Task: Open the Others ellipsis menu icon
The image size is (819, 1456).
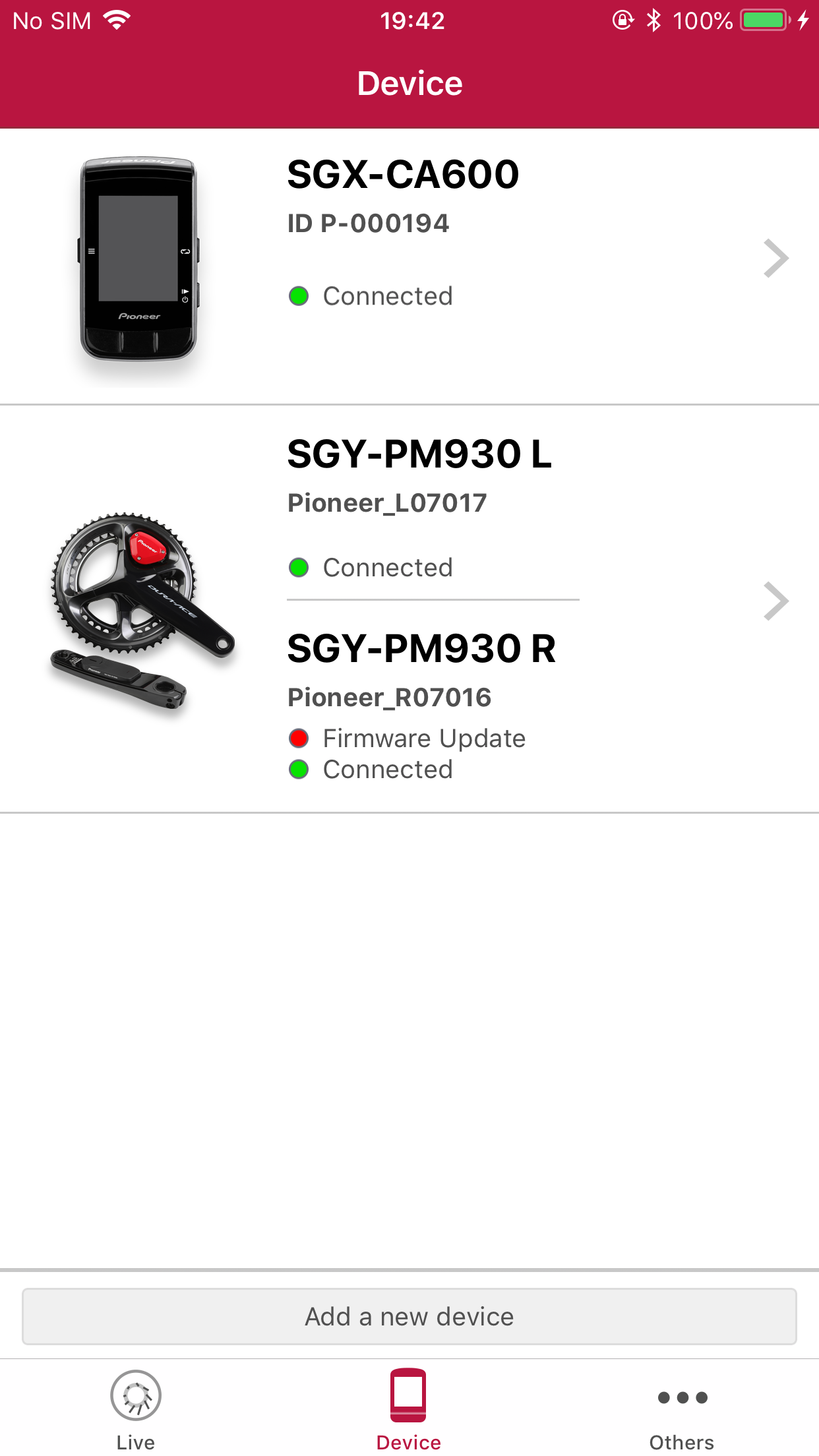Action: 682,1398
